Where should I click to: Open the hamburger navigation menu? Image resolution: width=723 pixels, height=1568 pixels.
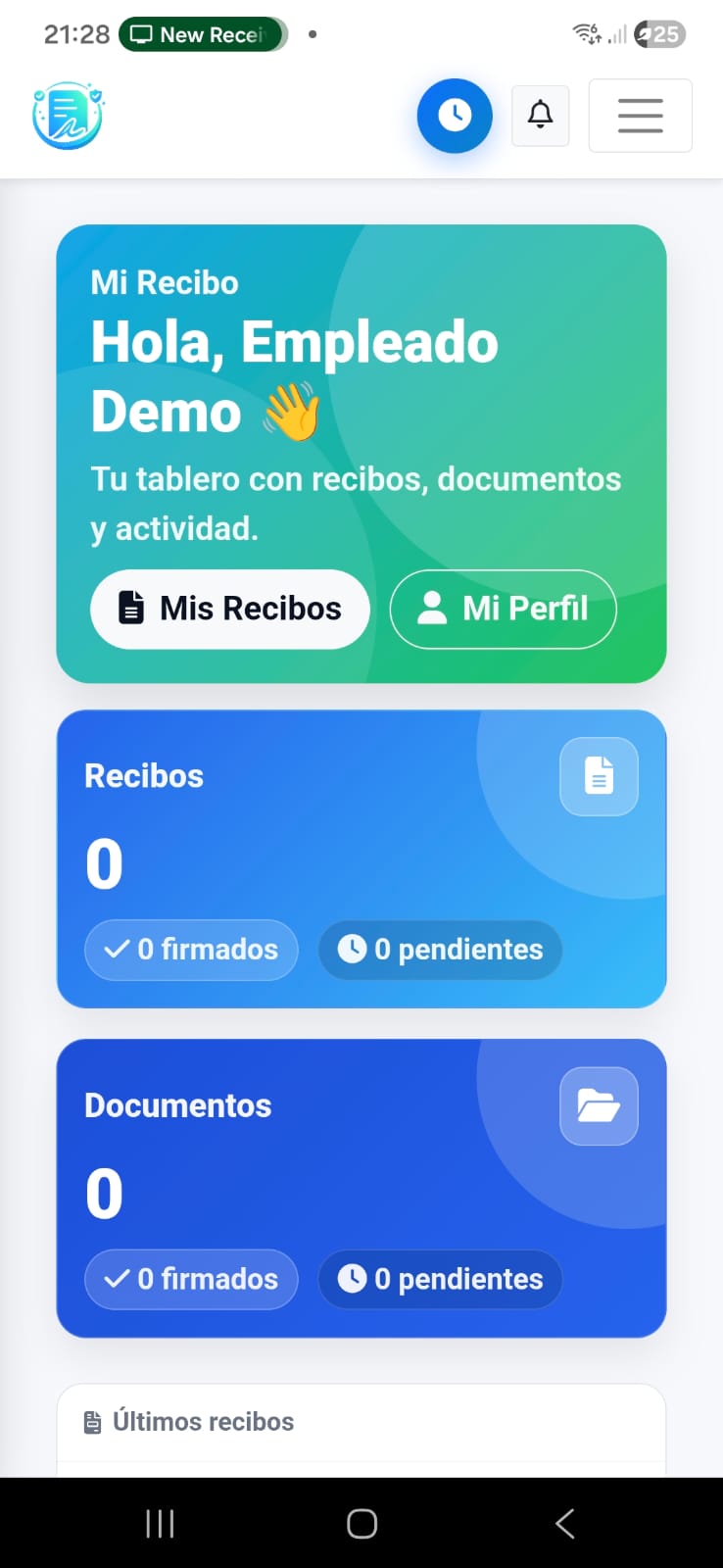coord(640,115)
